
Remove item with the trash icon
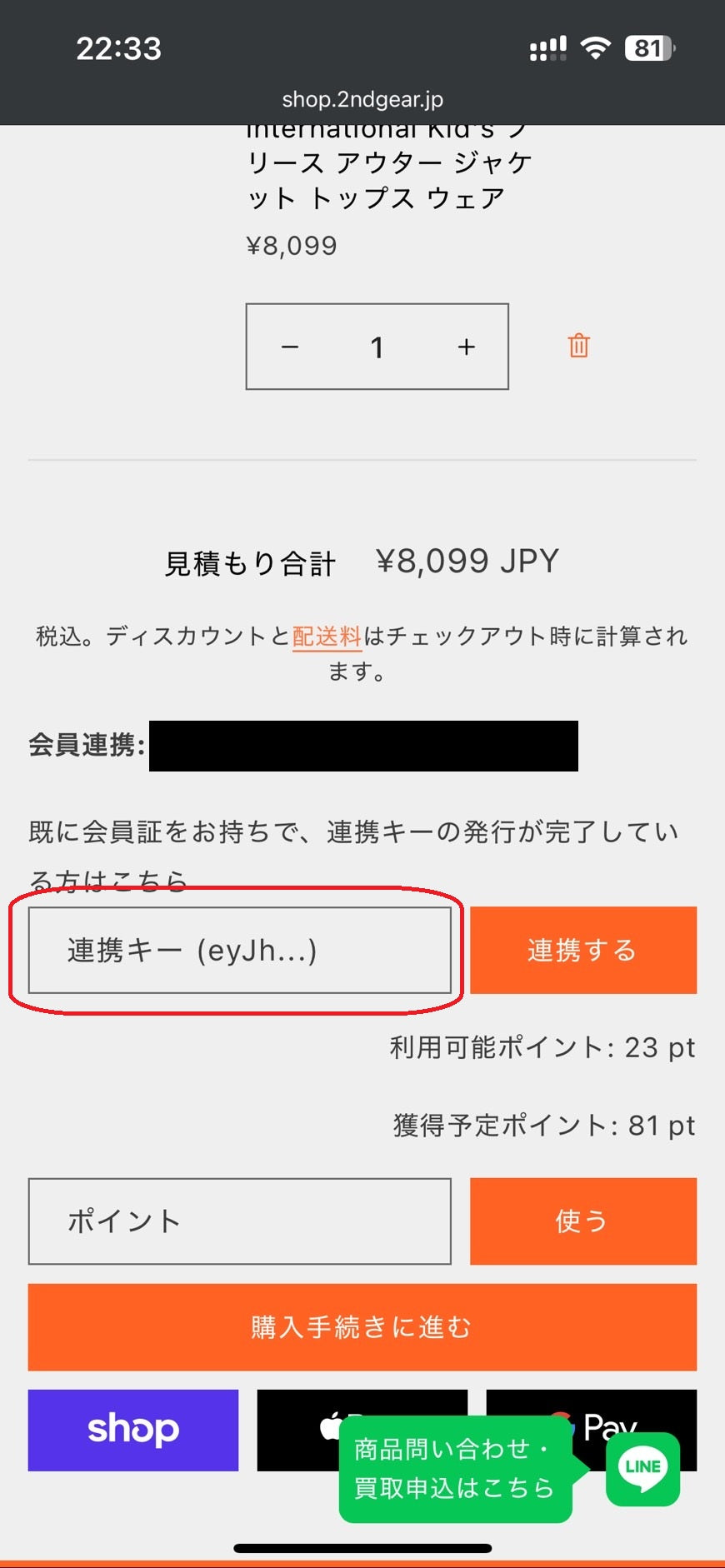(578, 345)
